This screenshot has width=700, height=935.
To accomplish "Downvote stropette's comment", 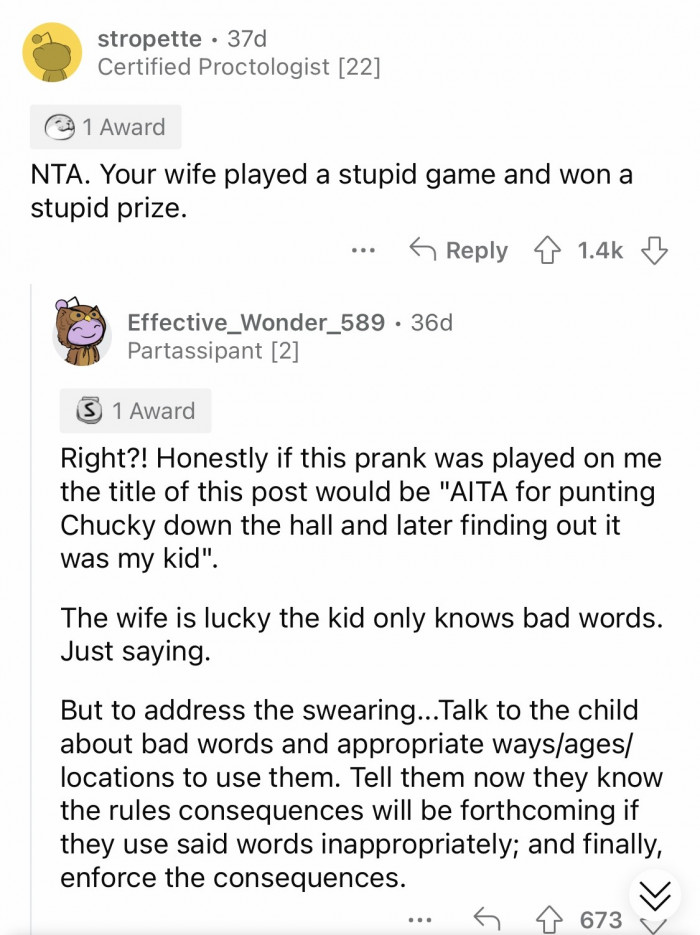I will click(654, 251).
